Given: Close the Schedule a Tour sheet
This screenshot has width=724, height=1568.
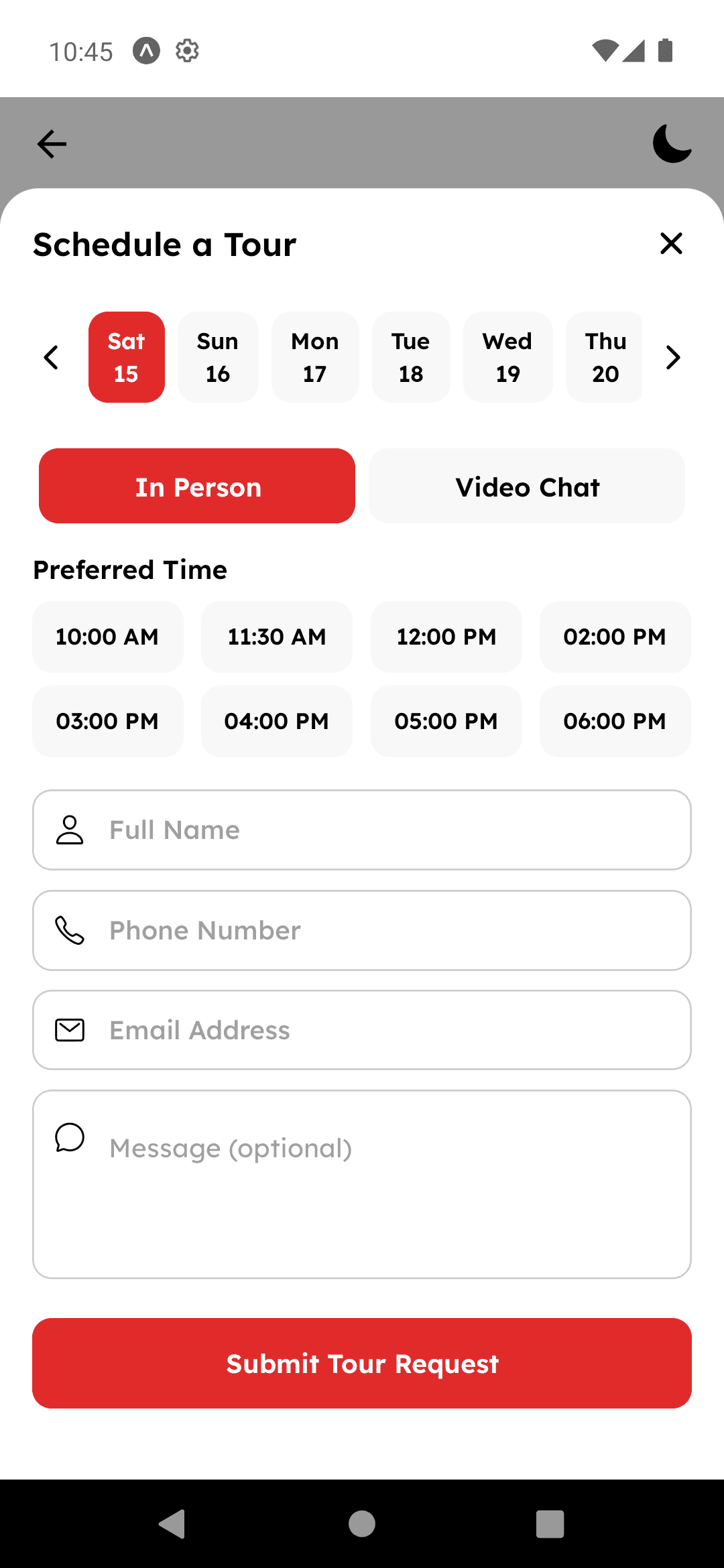Looking at the screenshot, I should (x=671, y=244).
